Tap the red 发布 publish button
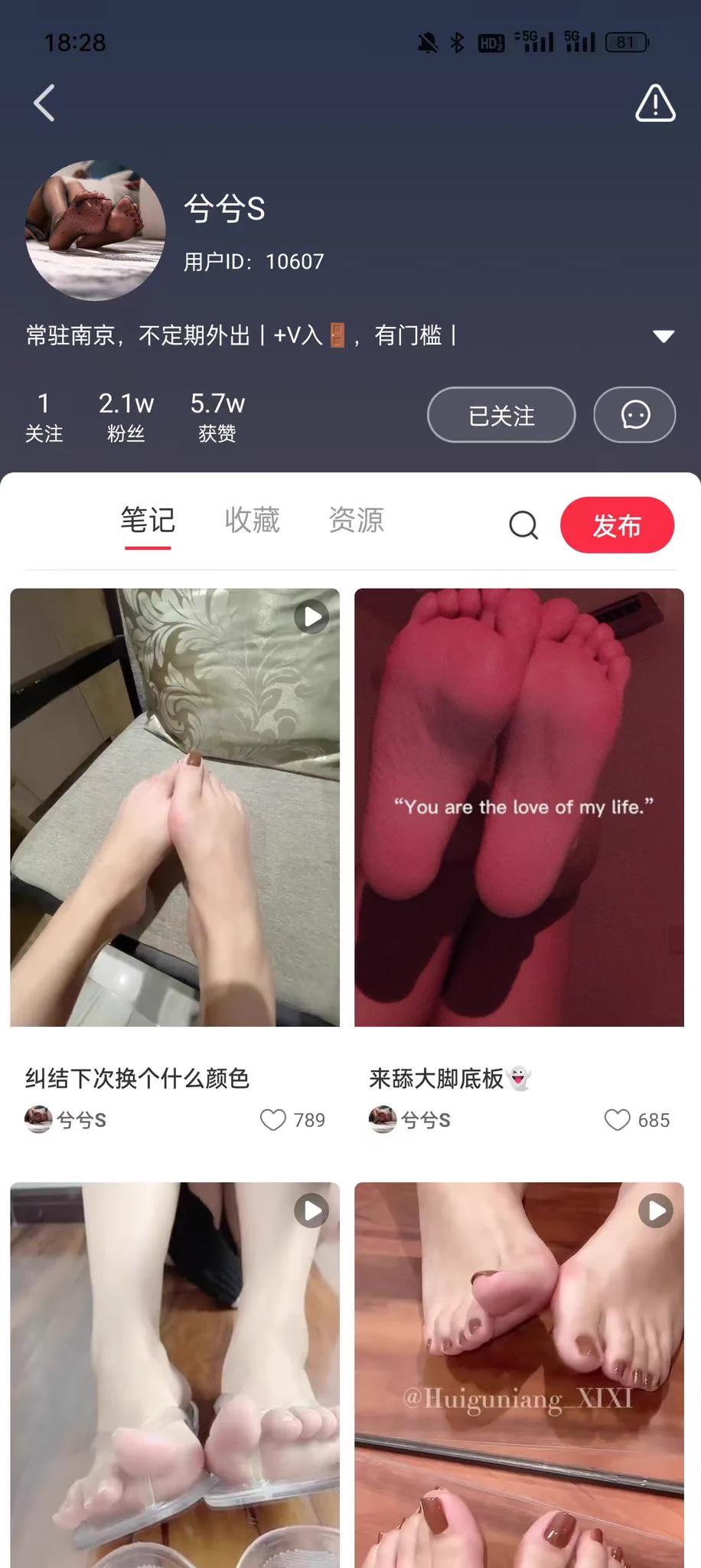701x1568 pixels. click(617, 525)
